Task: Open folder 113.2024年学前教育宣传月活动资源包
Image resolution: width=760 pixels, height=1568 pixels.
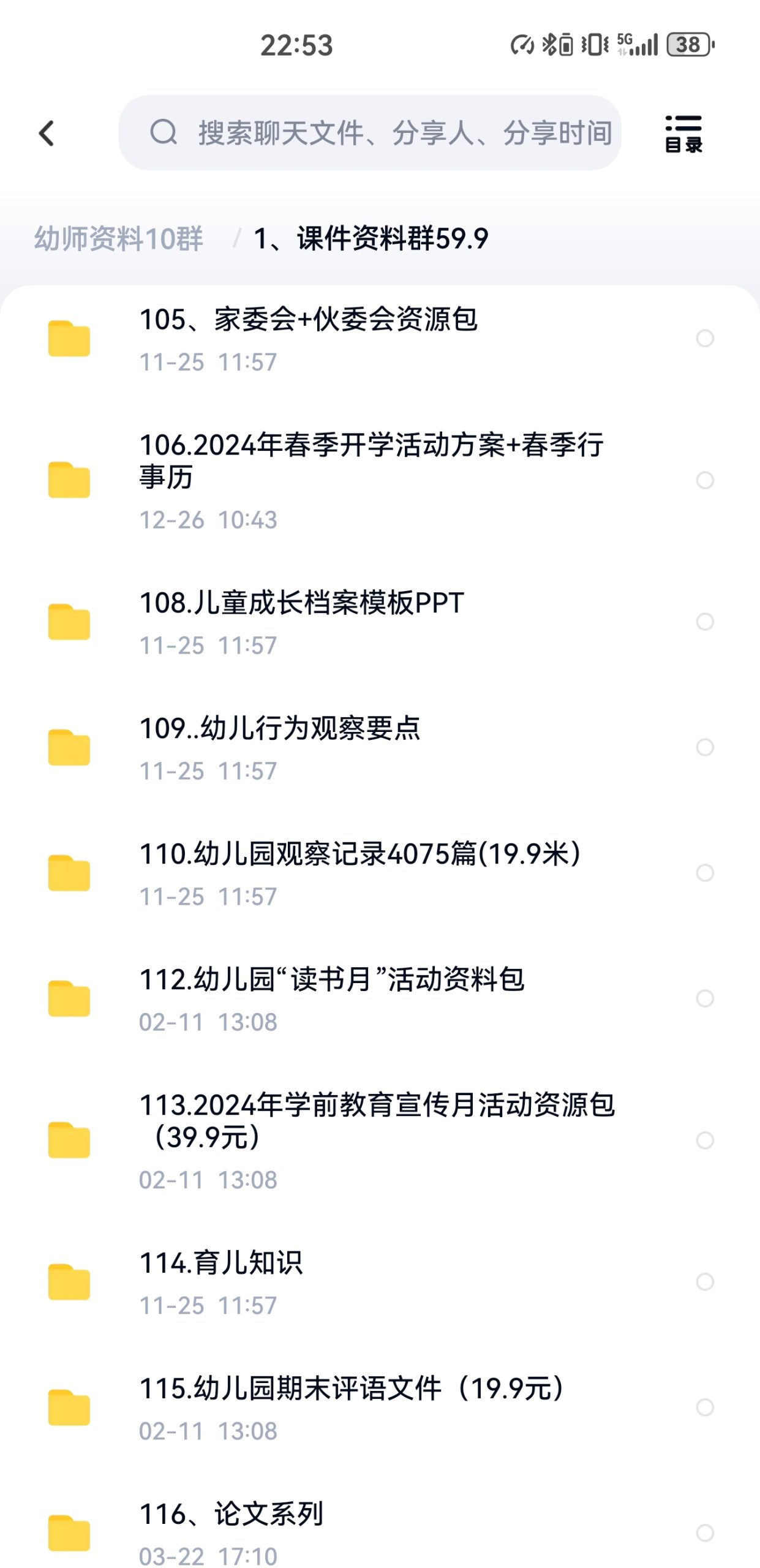Action: pos(377,1139)
